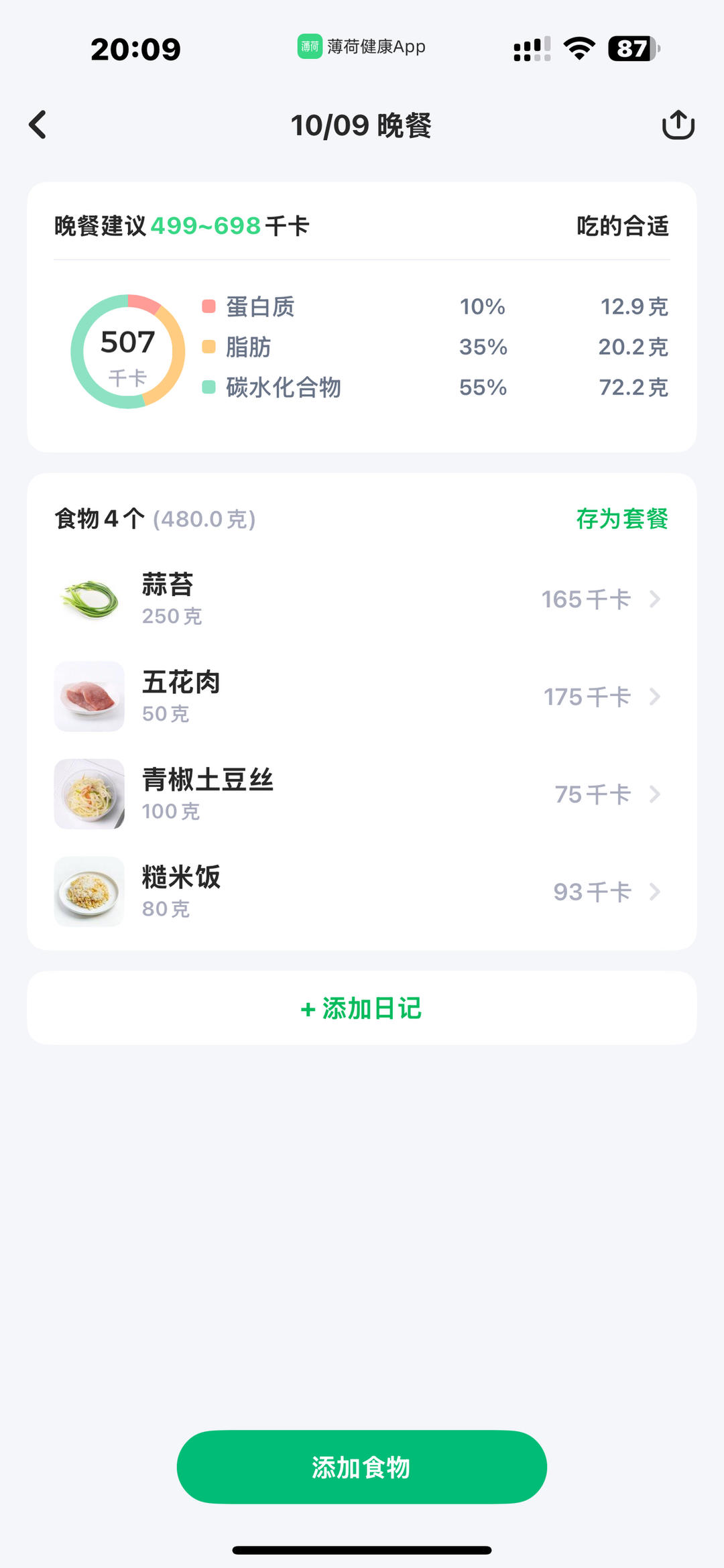724x1568 pixels.
Task: Open the 糙米饭 food entry
Action: (x=362, y=892)
